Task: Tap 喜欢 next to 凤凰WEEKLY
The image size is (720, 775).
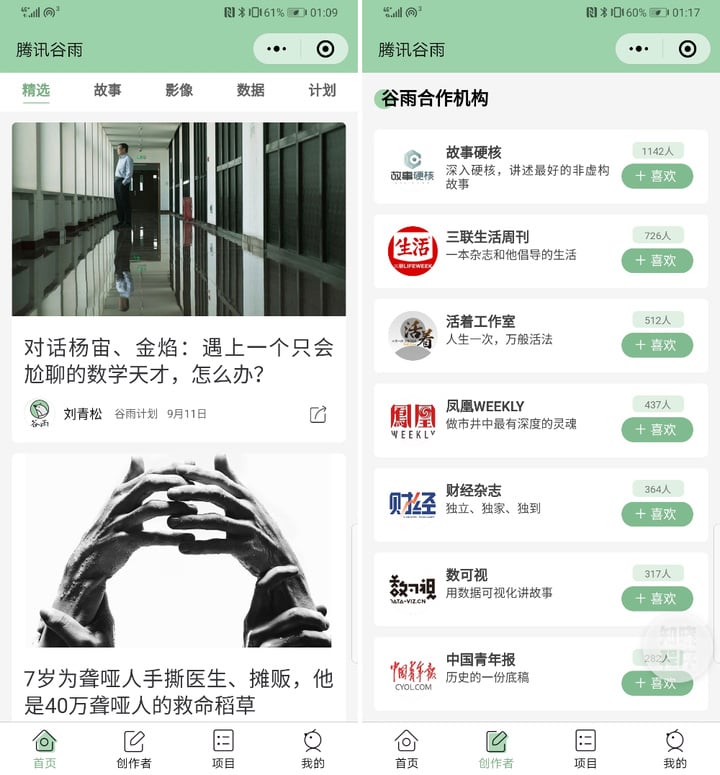Action: [x=657, y=429]
